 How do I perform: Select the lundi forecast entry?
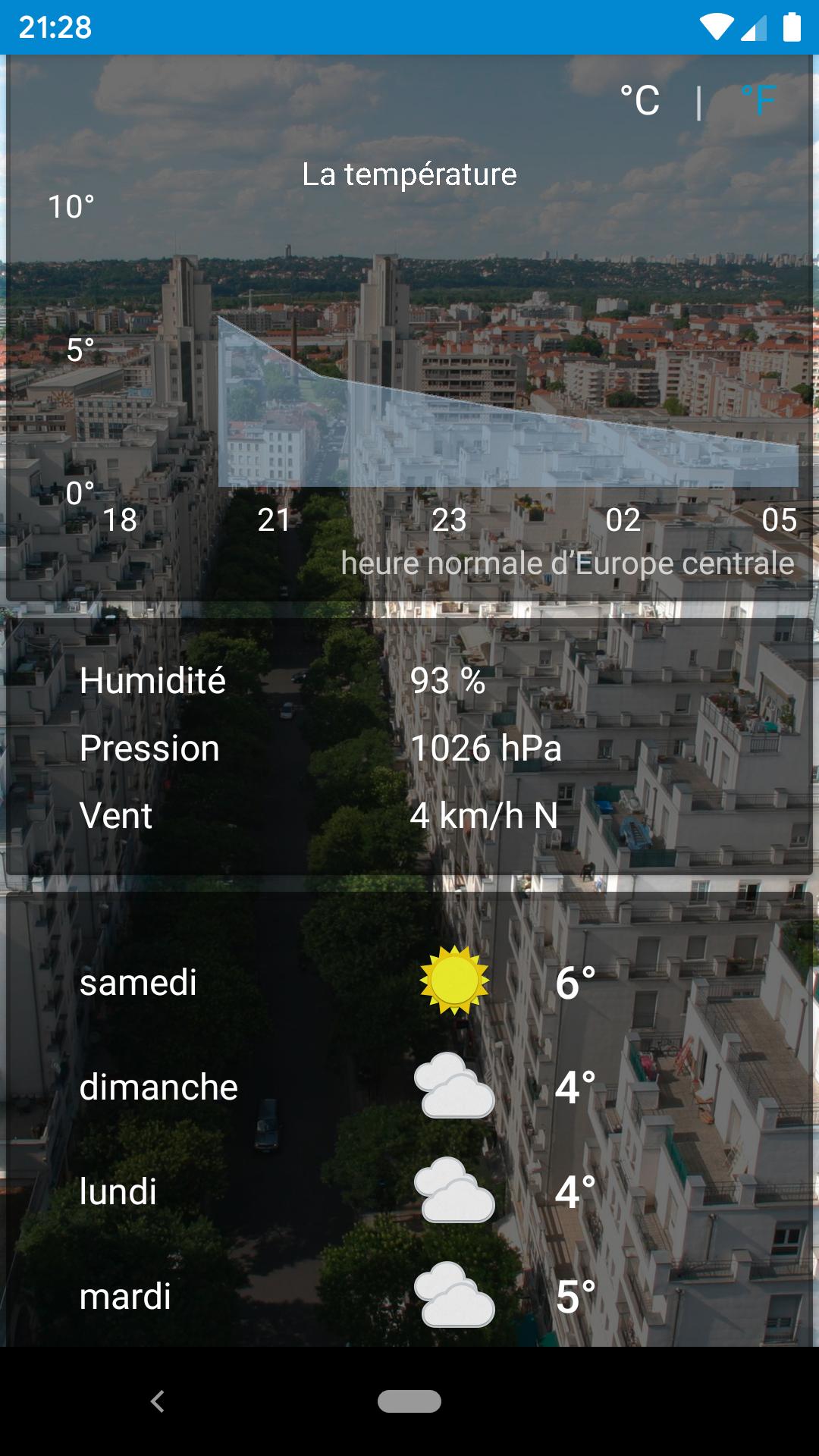[303, 1192]
